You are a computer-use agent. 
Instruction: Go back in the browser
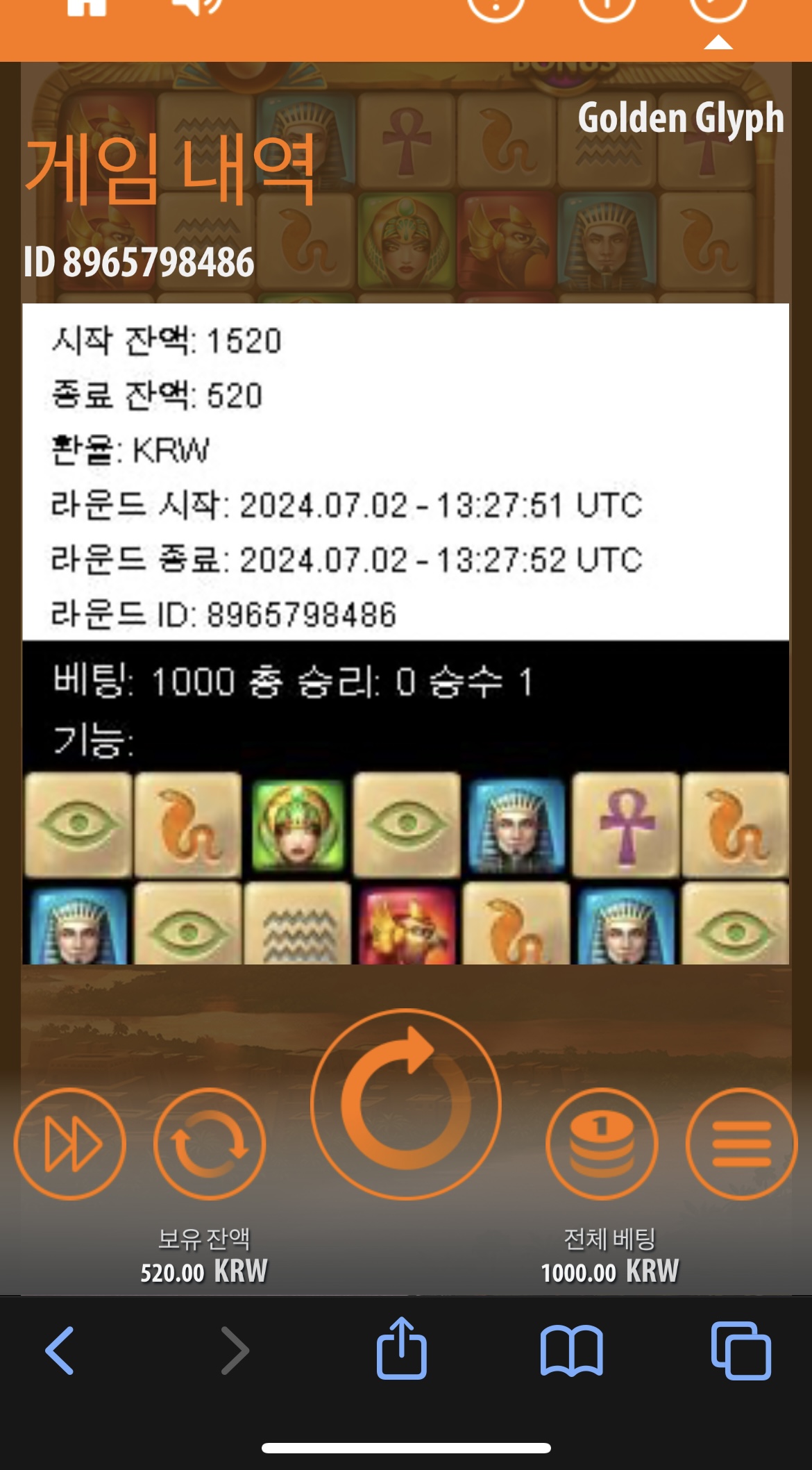[x=60, y=1351]
